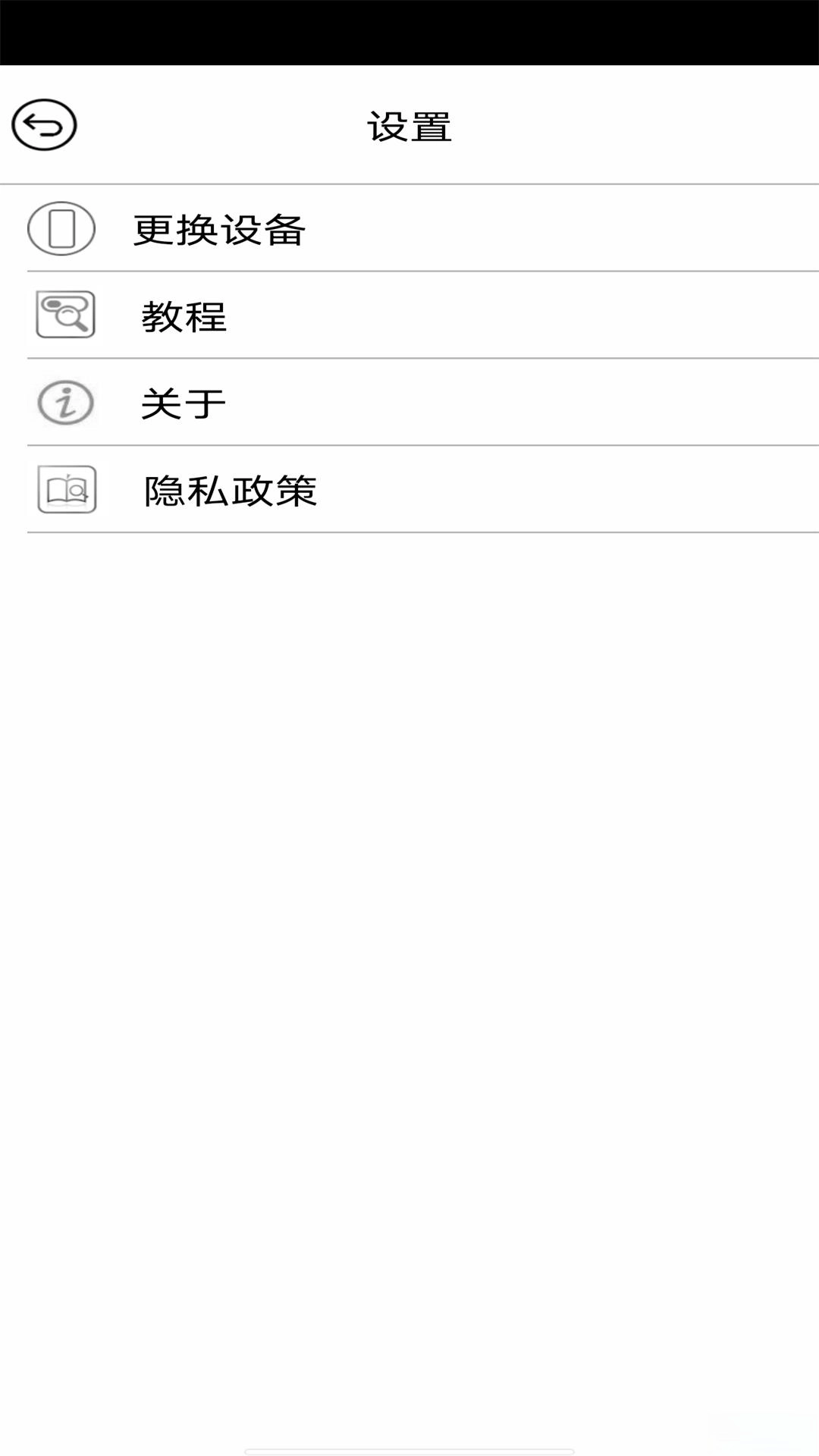The width and height of the screenshot is (819, 1456).
Task: Select the info icon beside 关于
Action: [65, 403]
